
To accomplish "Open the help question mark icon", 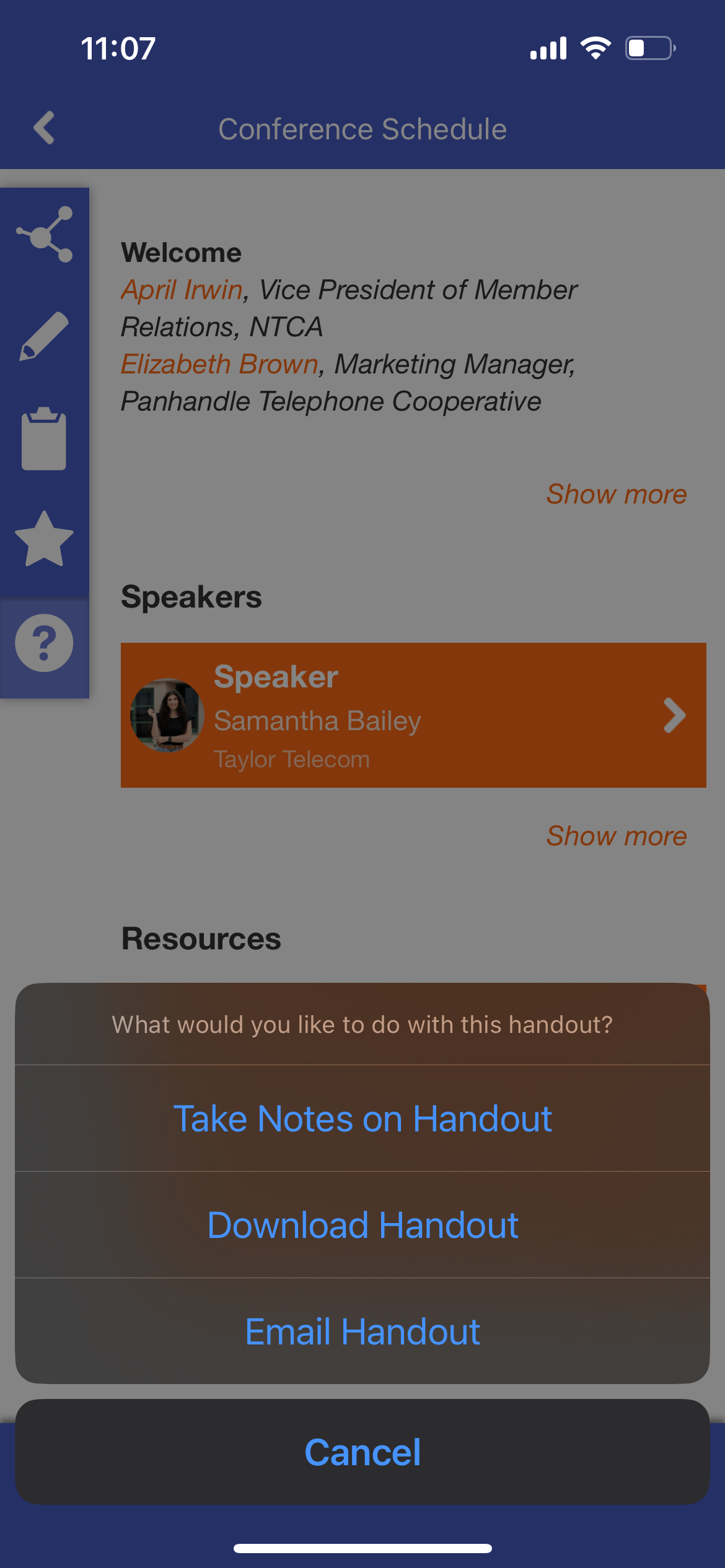I will click(45, 643).
